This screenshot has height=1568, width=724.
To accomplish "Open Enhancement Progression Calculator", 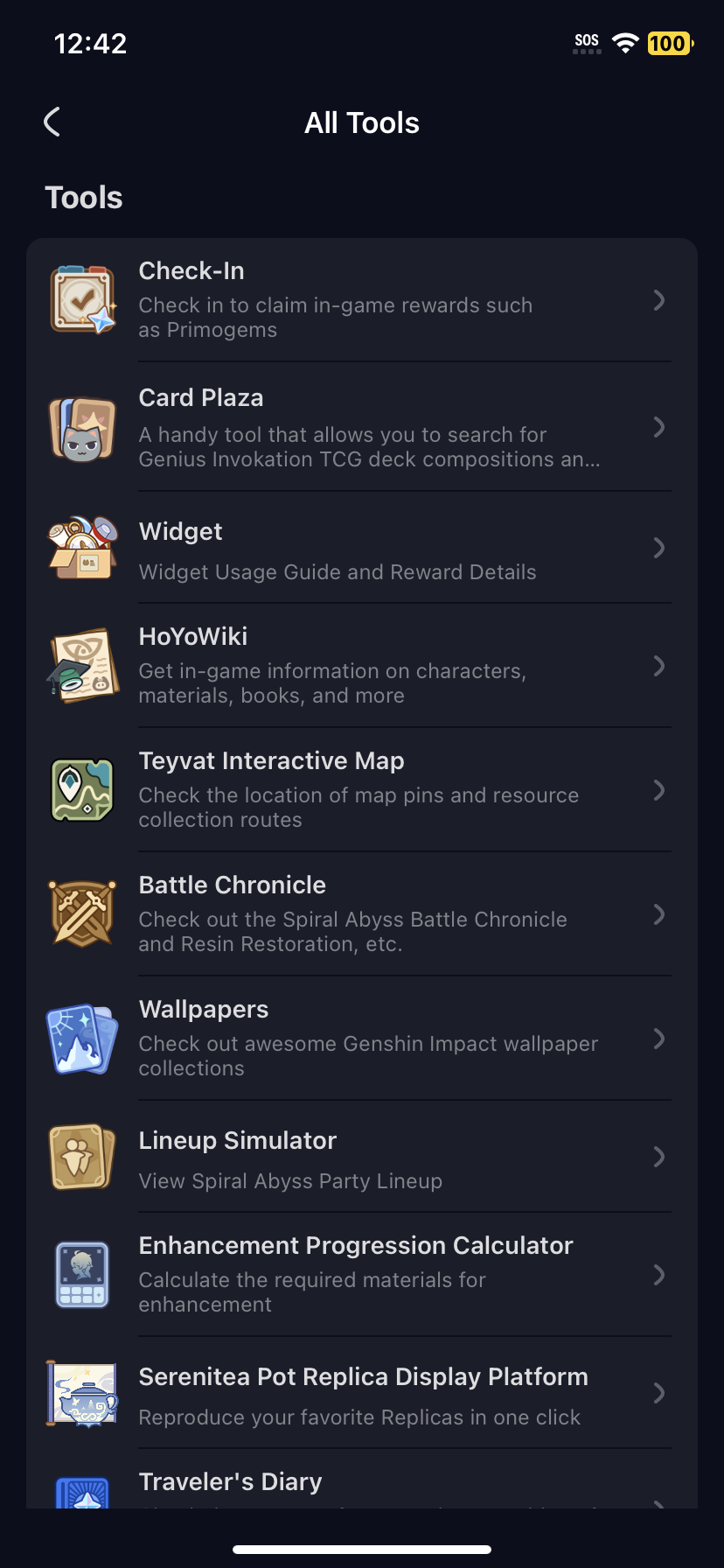I will (361, 1275).
